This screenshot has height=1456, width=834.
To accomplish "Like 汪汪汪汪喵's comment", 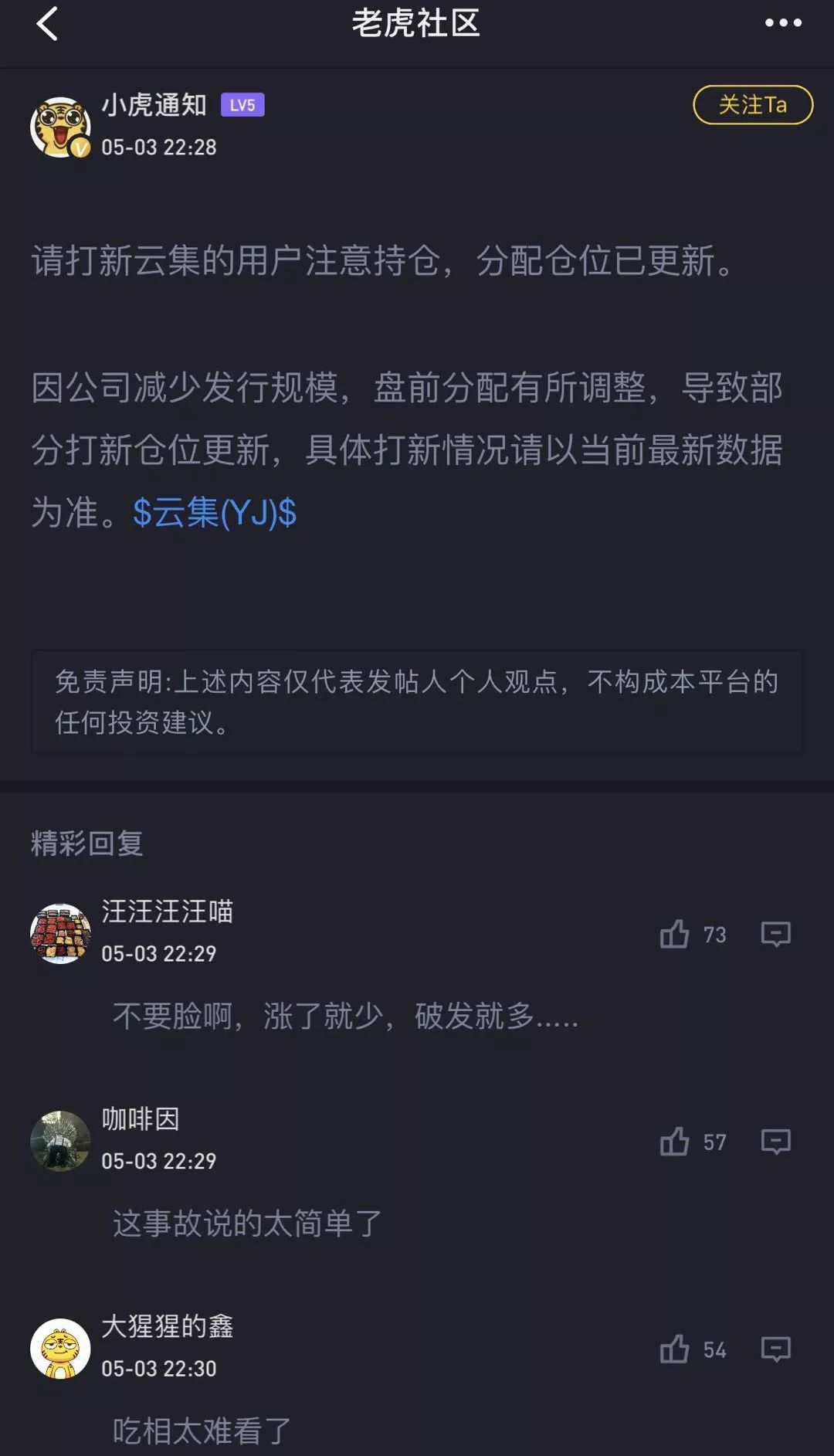I will [x=674, y=934].
